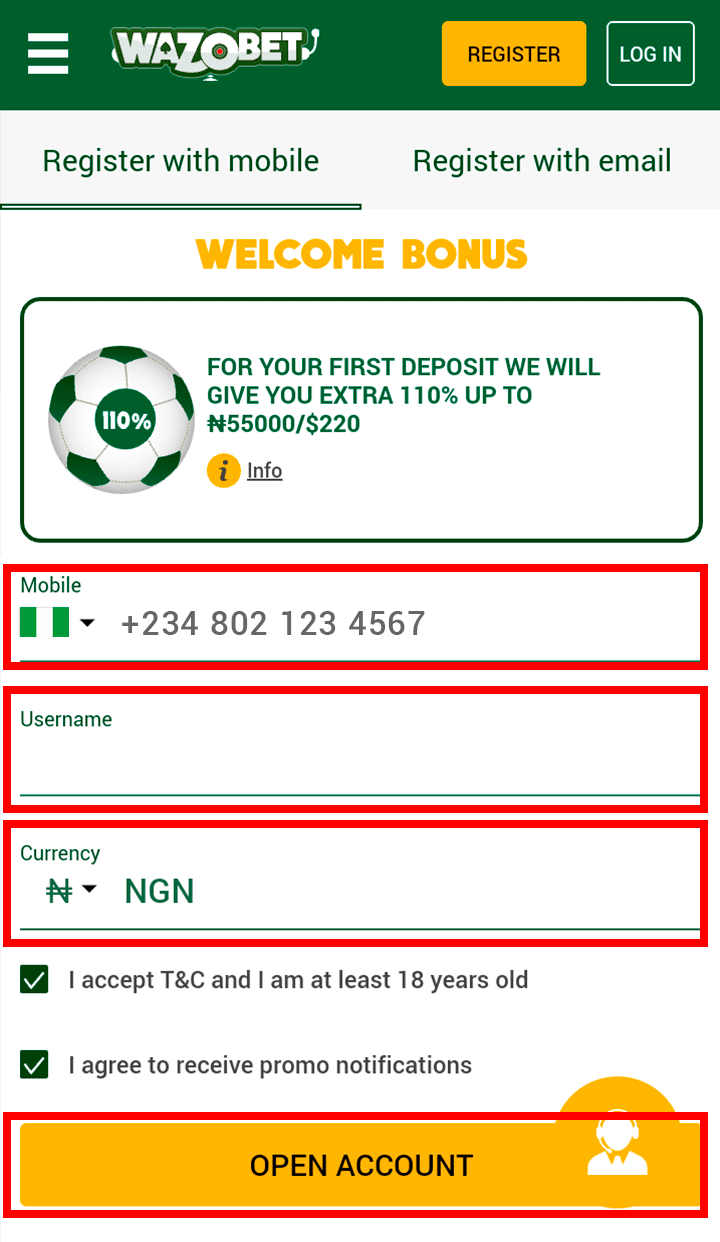The height and width of the screenshot is (1242, 720).
Task: Switch to Register with email tab
Action: [x=542, y=161]
